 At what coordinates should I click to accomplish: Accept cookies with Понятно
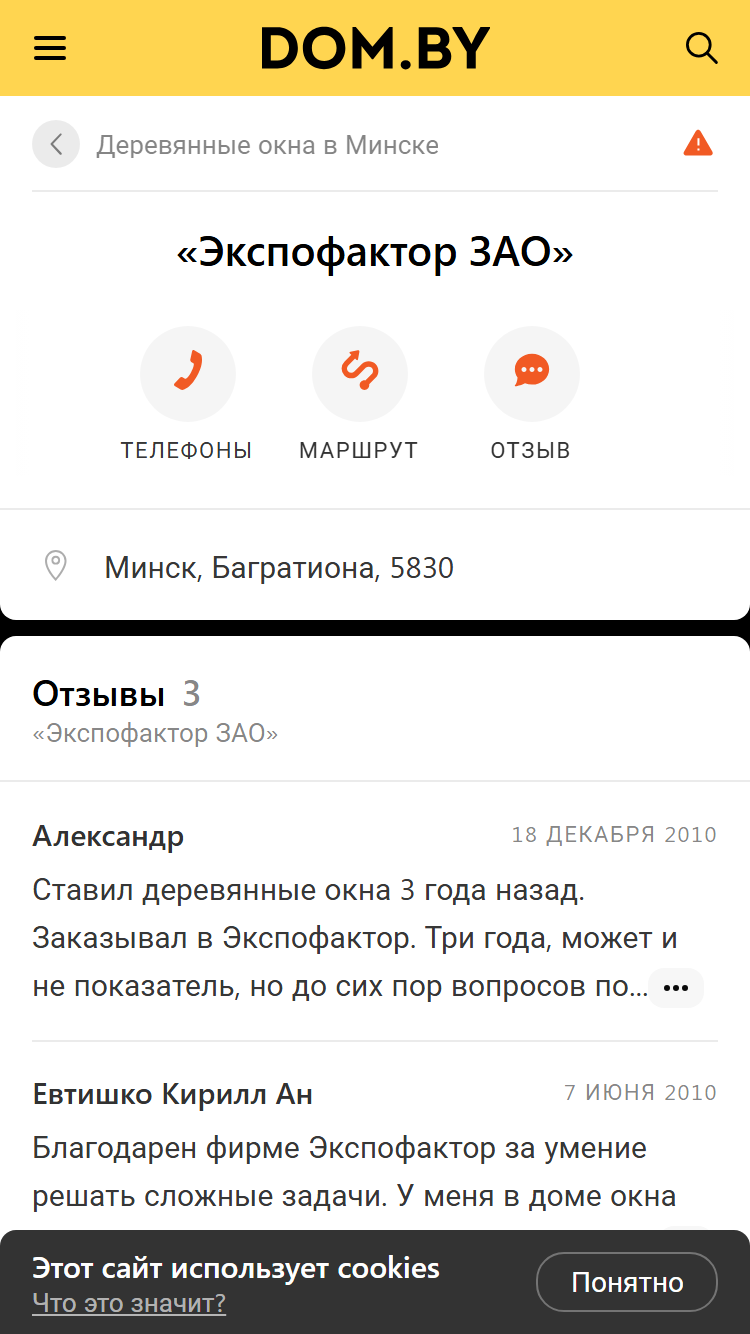pos(627,1282)
